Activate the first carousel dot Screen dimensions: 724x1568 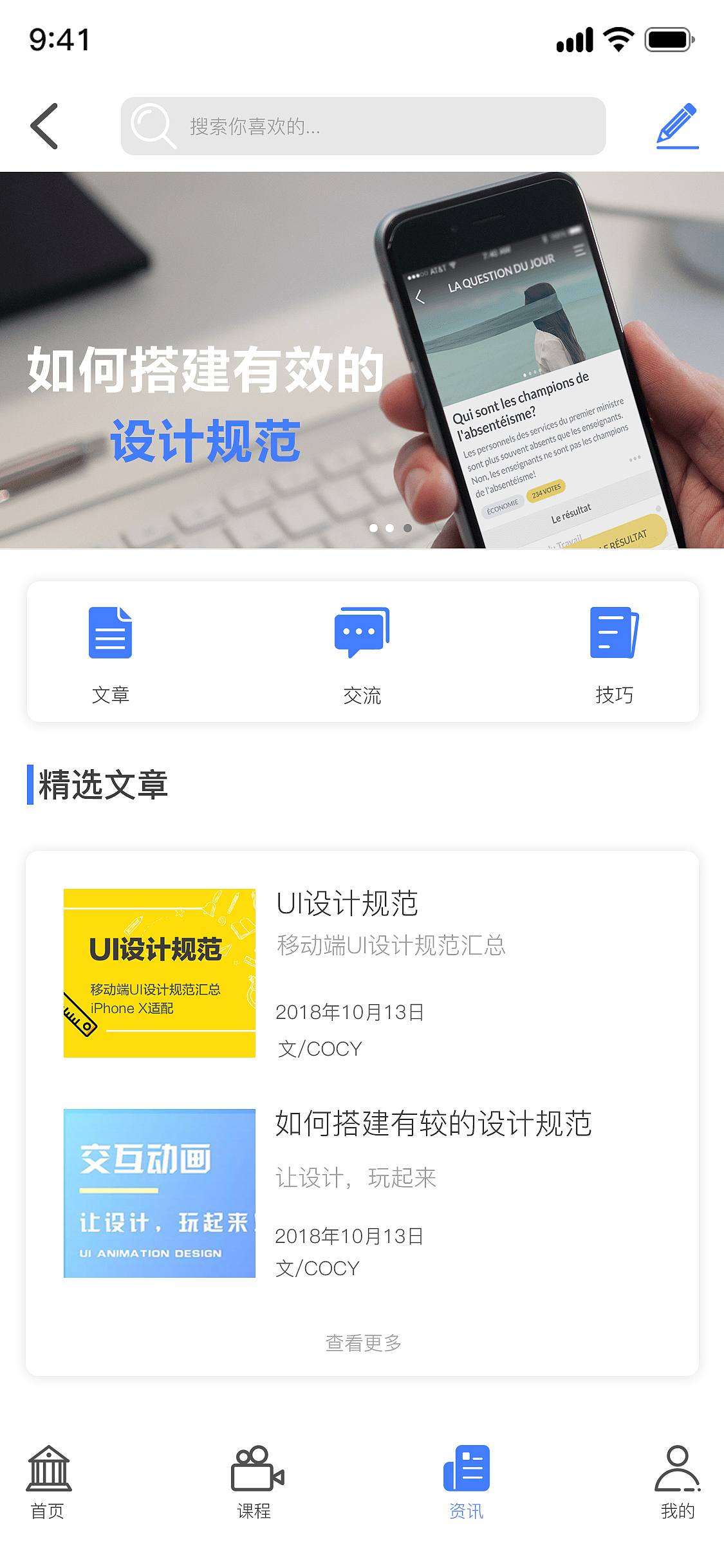[x=372, y=528]
